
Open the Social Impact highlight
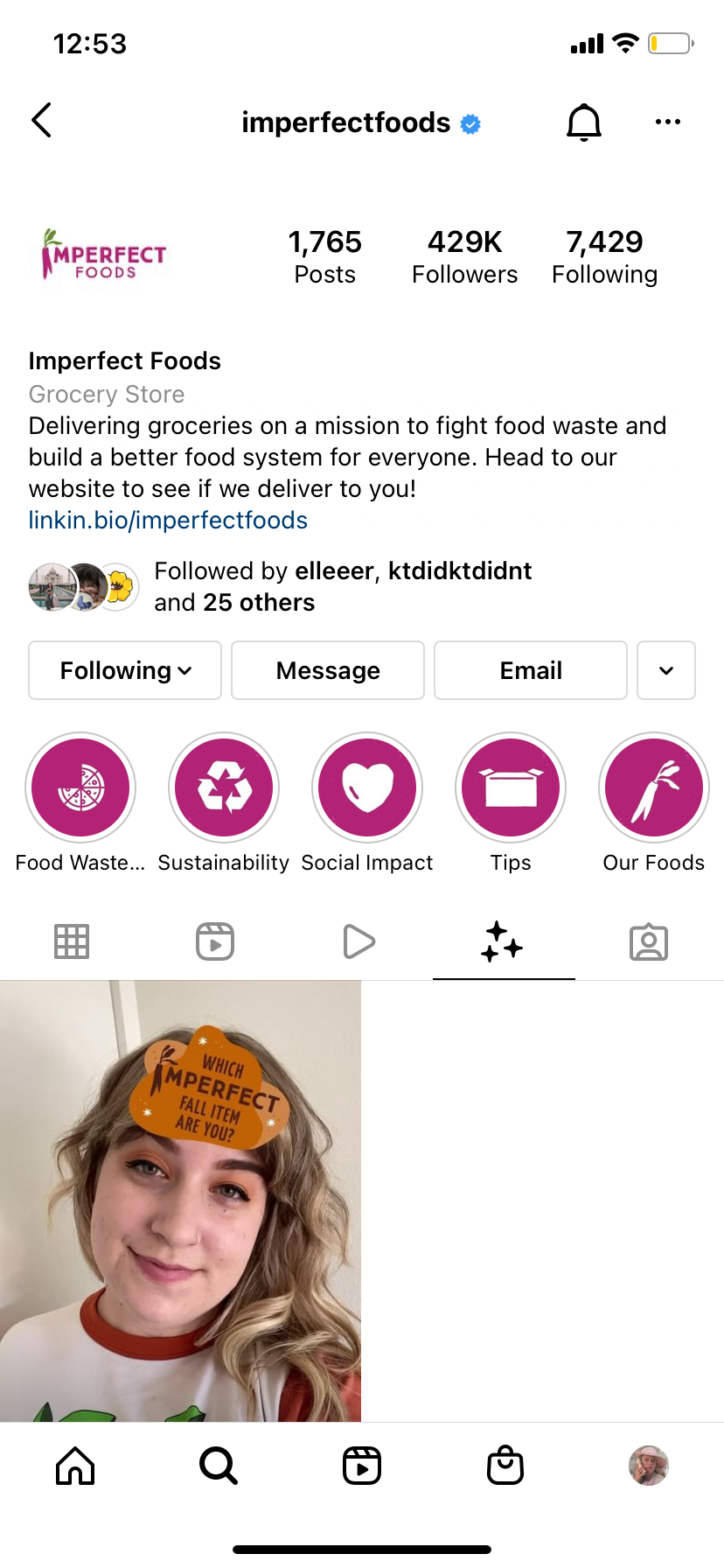[367, 788]
